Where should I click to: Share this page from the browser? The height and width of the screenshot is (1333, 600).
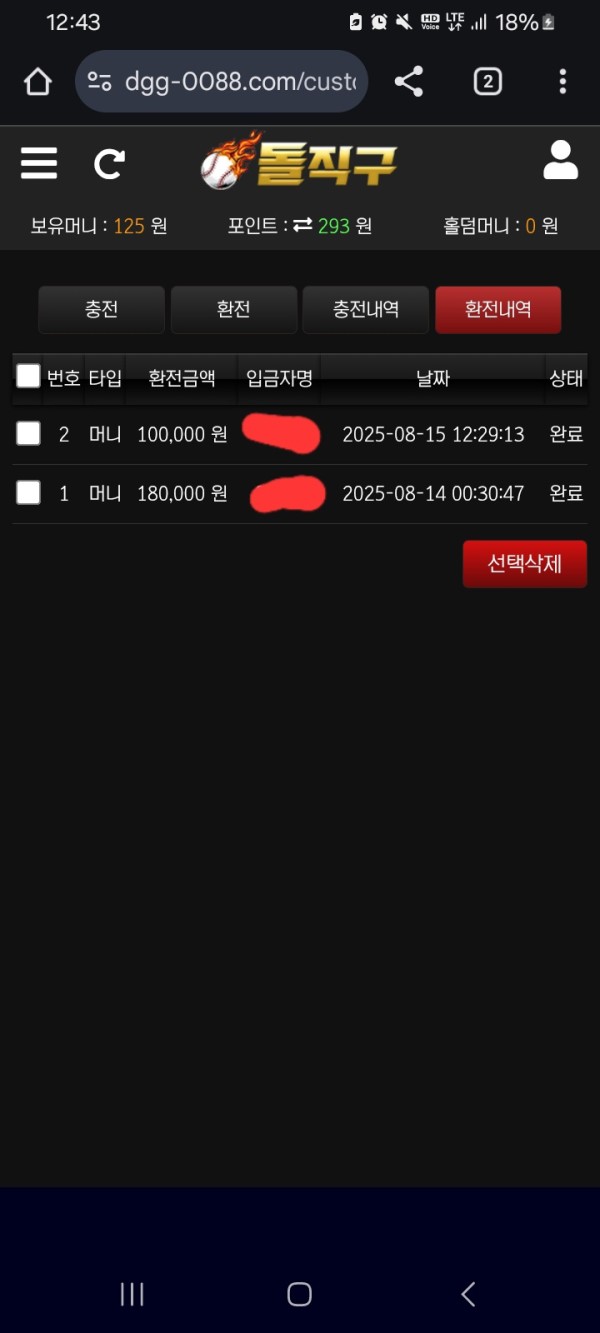[x=408, y=82]
